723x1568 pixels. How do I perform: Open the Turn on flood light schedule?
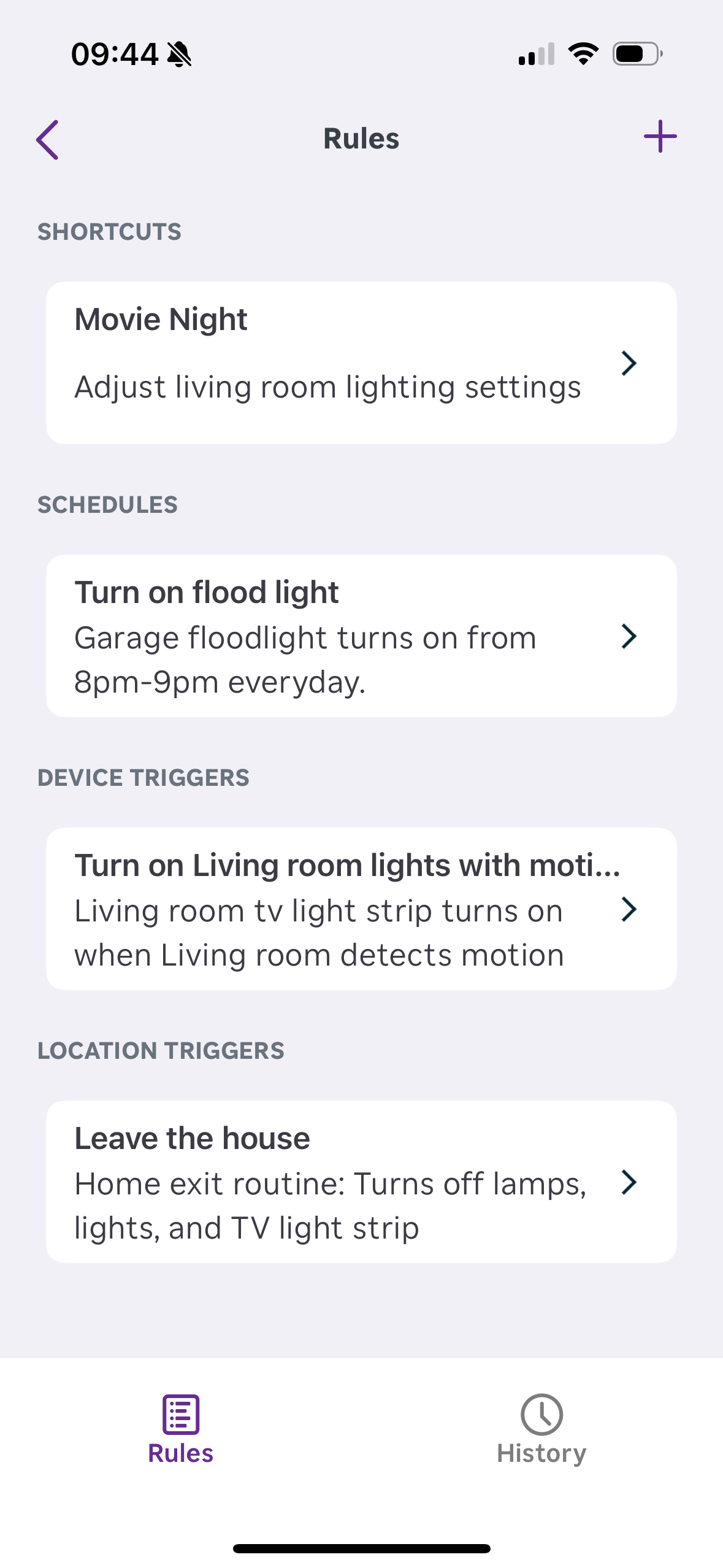tap(361, 636)
